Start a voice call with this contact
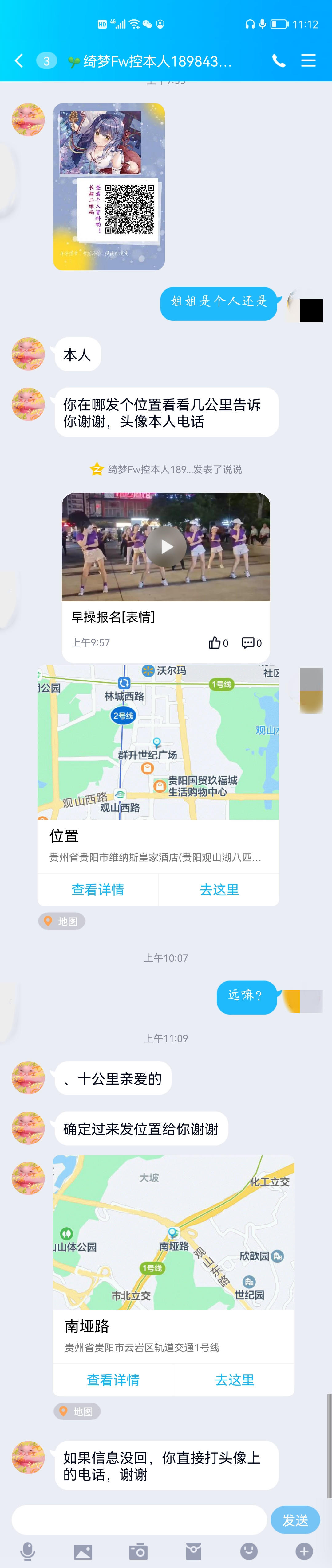 coord(279,60)
